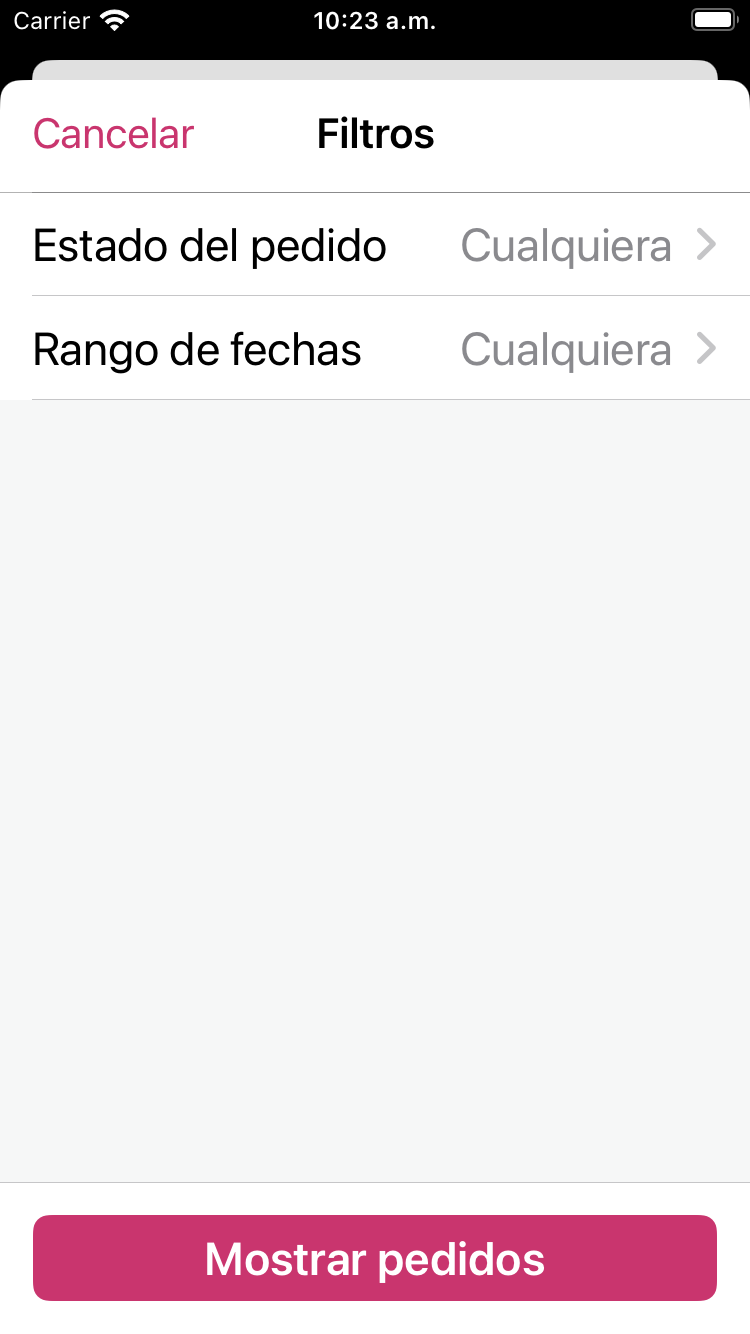Image resolution: width=750 pixels, height=1334 pixels.
Task: Tap Cancelar to dismiss the filters
Action: tap(113, 134)
